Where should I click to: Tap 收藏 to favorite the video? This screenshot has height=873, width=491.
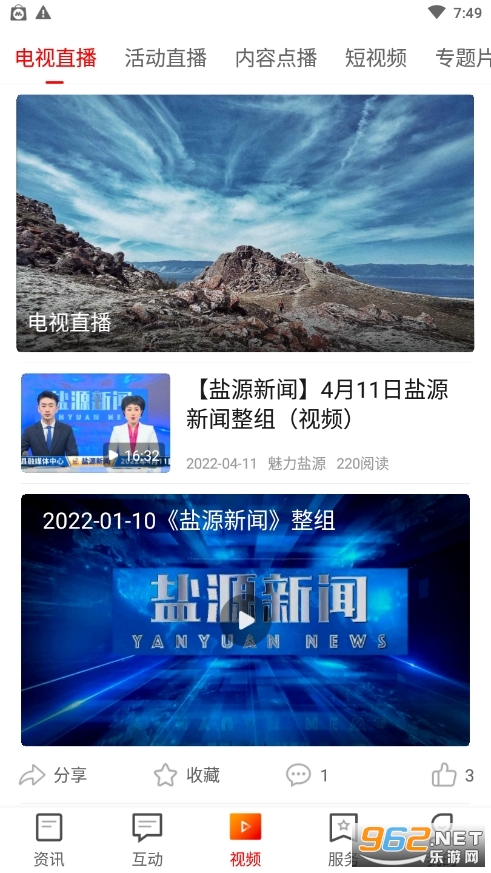click(x=186, y=775)
